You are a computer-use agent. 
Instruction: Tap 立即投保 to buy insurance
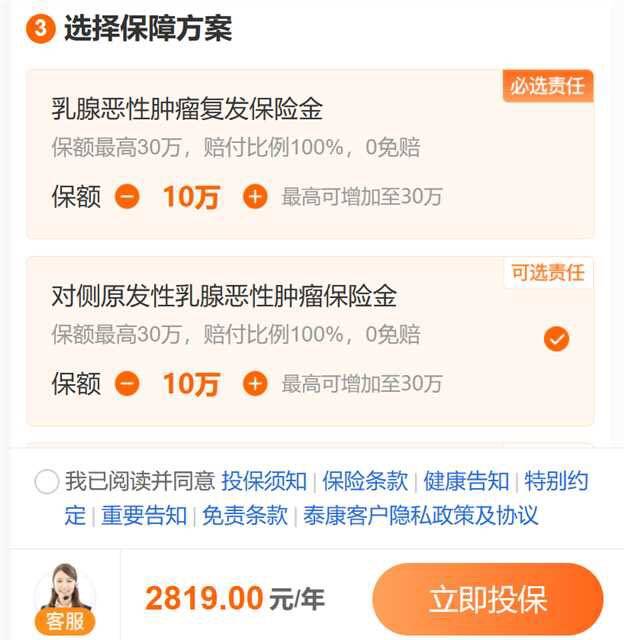pos(488,599)
